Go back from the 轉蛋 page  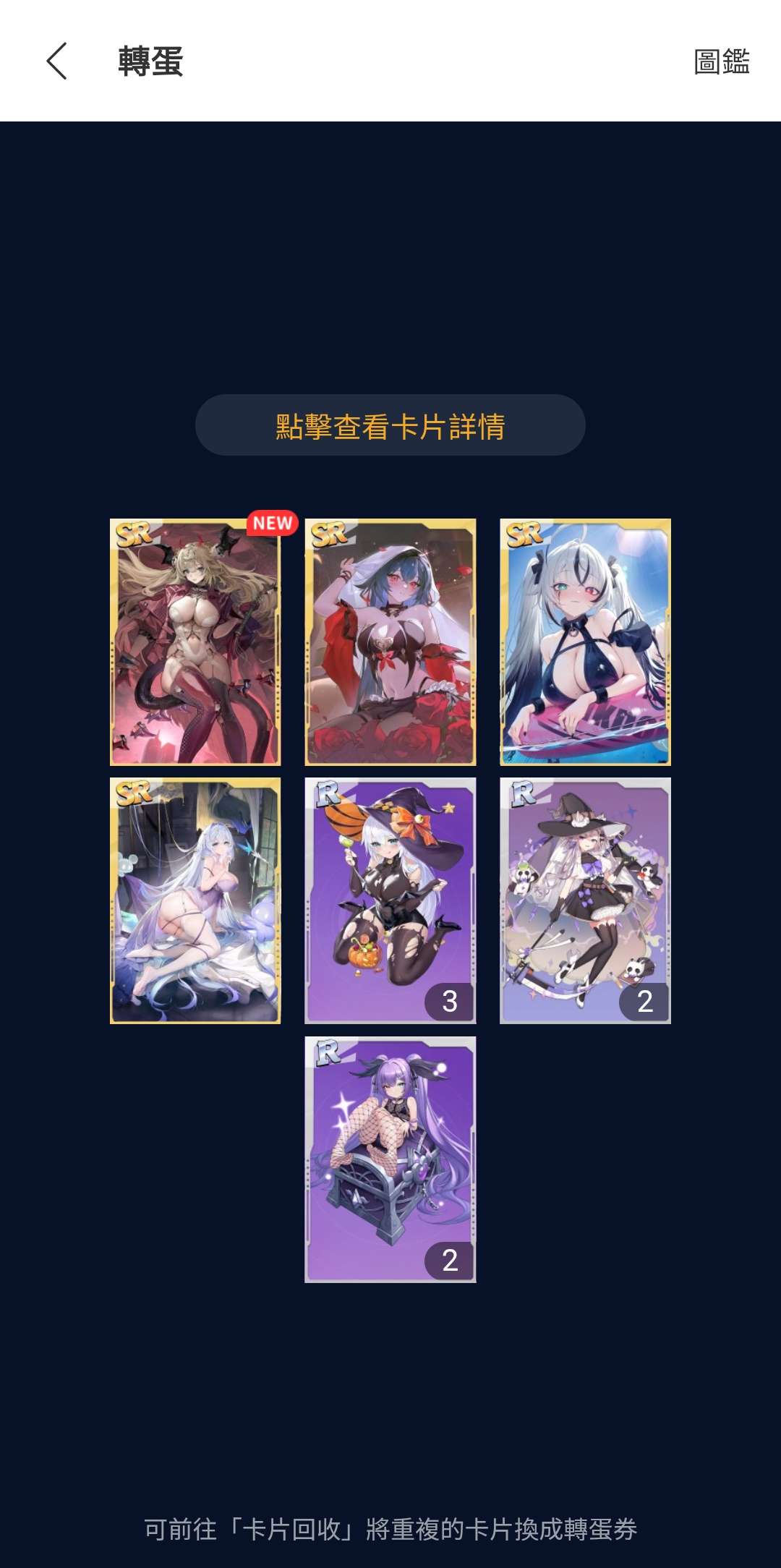pos(57,61)
